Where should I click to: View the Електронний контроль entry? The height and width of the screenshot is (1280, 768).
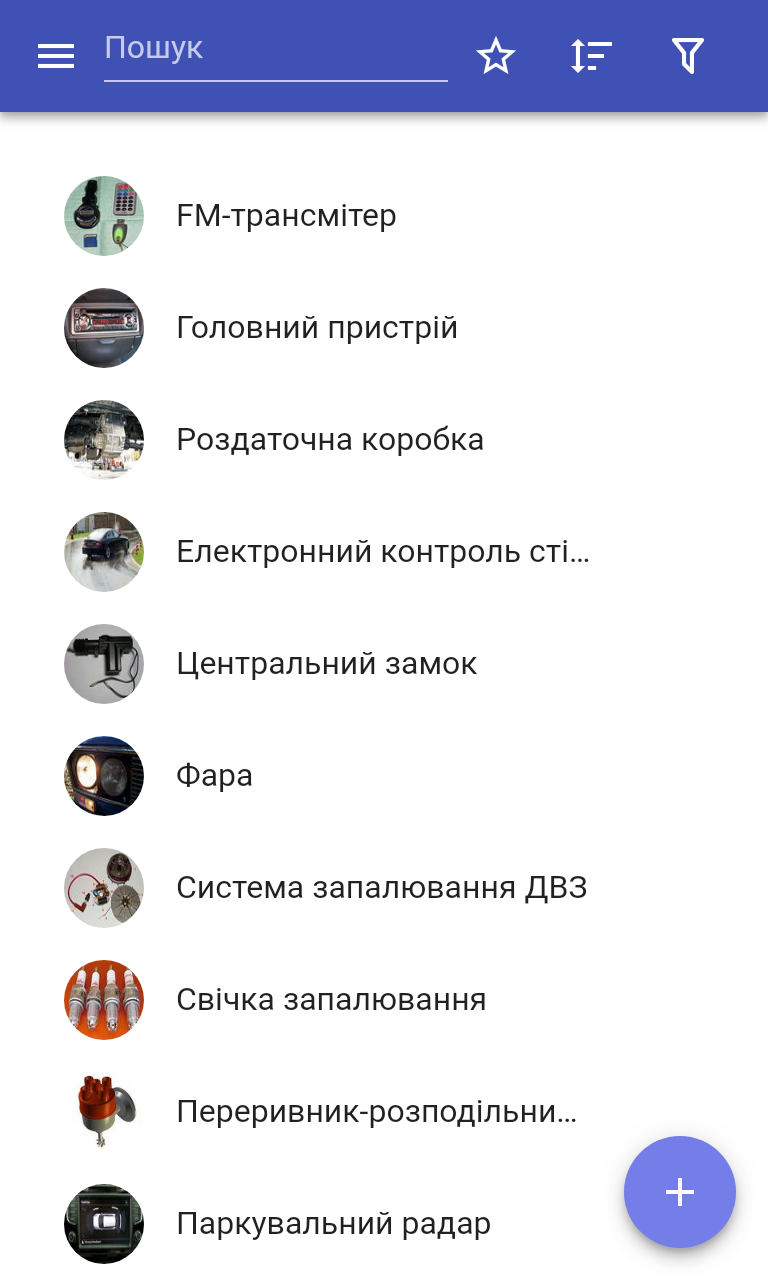tap(382, 552)
